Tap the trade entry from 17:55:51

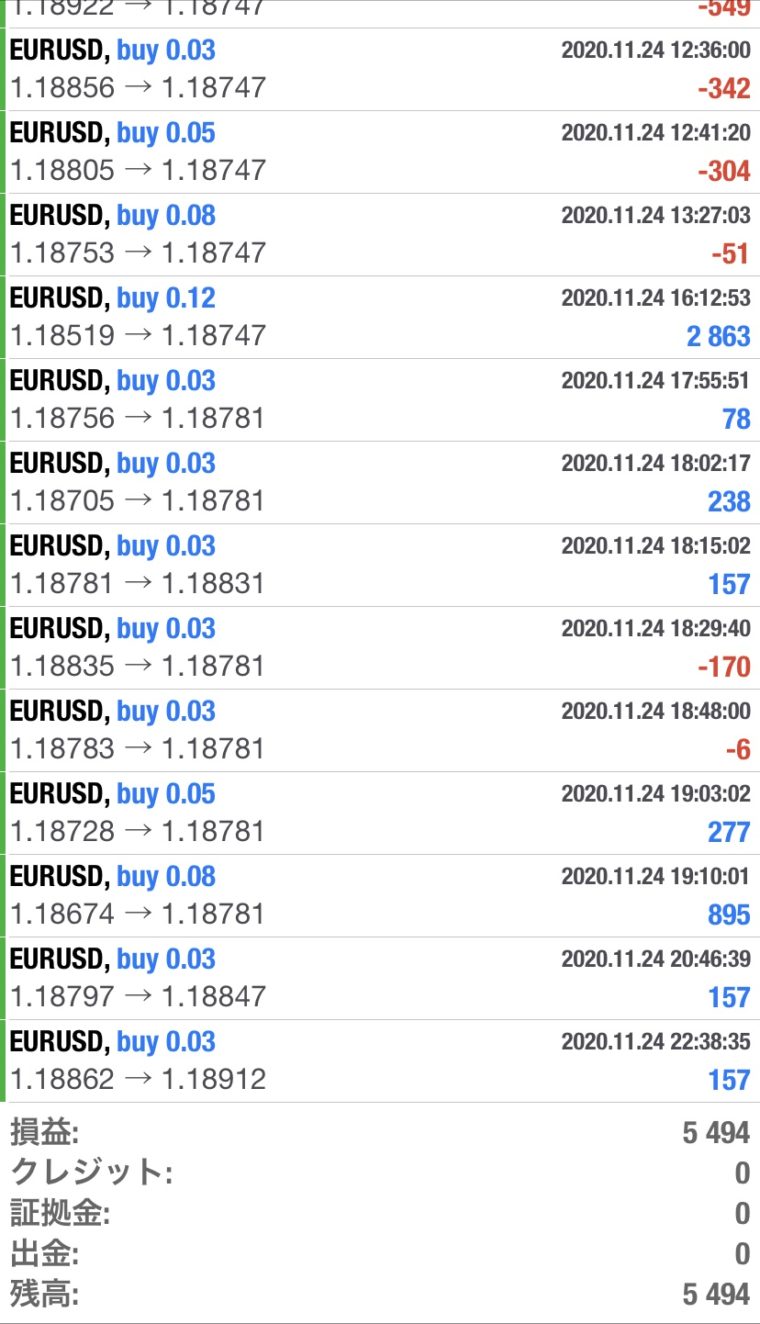pyautogui.click(x=380, y=400)
